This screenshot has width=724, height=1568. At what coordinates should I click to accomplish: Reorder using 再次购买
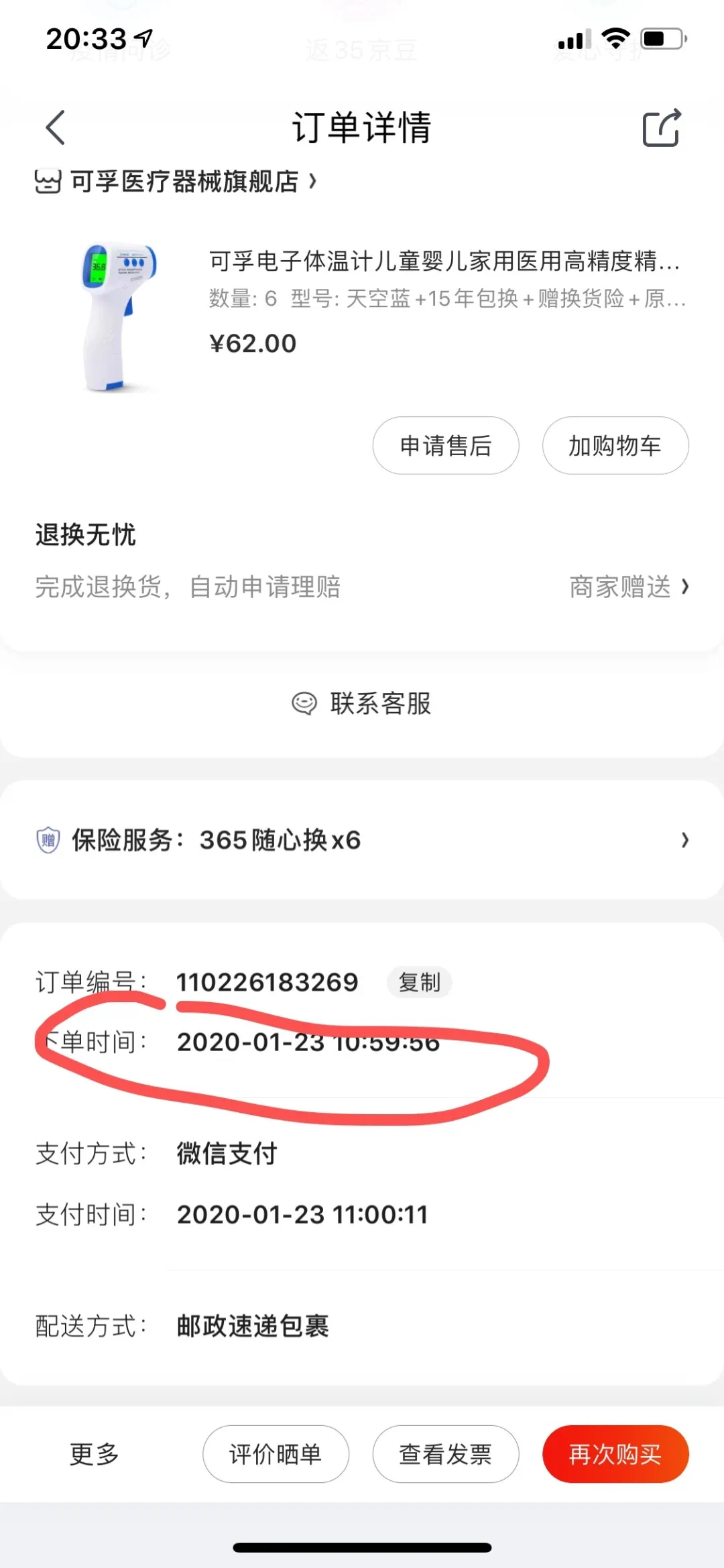point(615,1454)
